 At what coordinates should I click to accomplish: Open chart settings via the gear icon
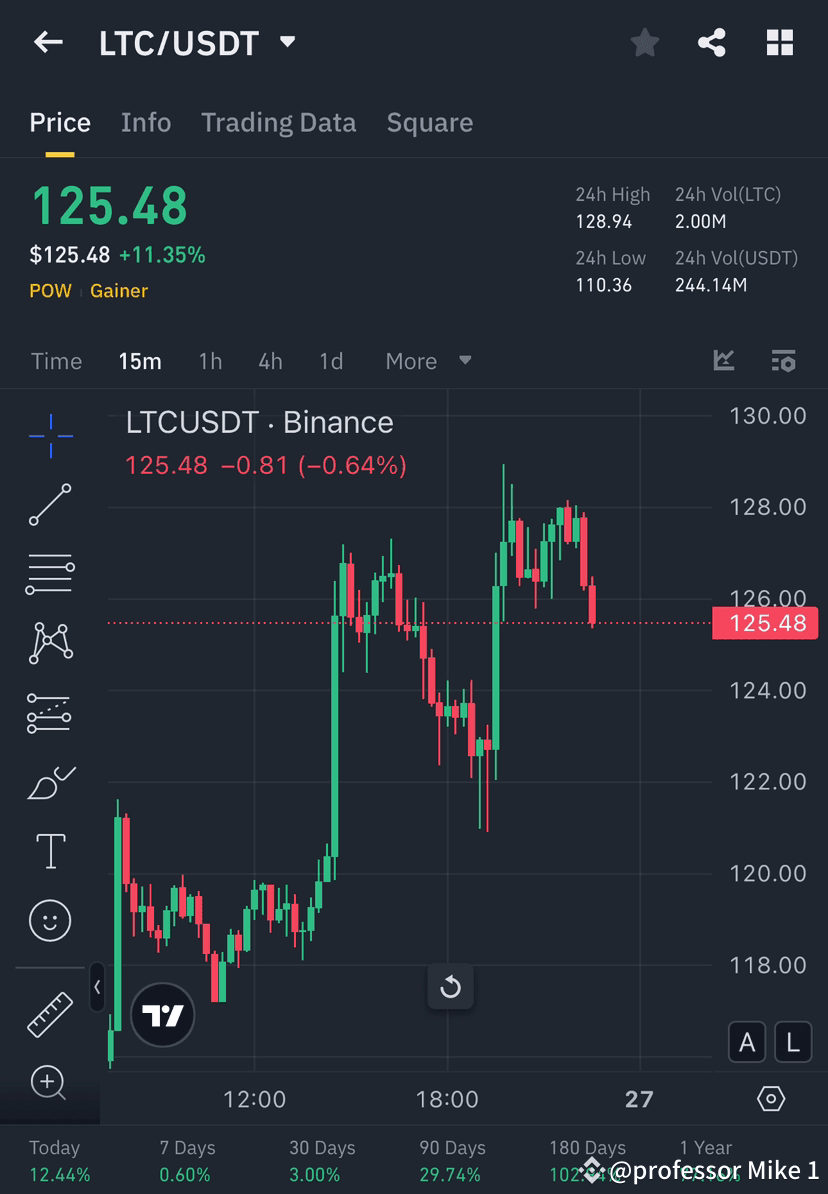[771, 1098]
